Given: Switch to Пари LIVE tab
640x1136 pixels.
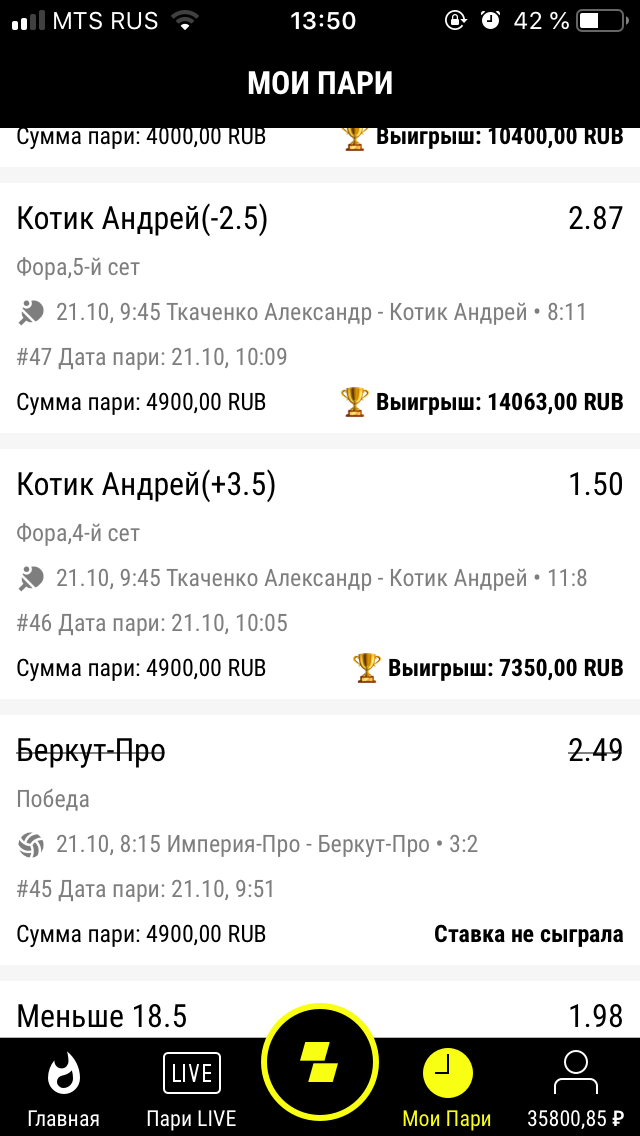Looking at the screenshot, I should coord(191,1088).
